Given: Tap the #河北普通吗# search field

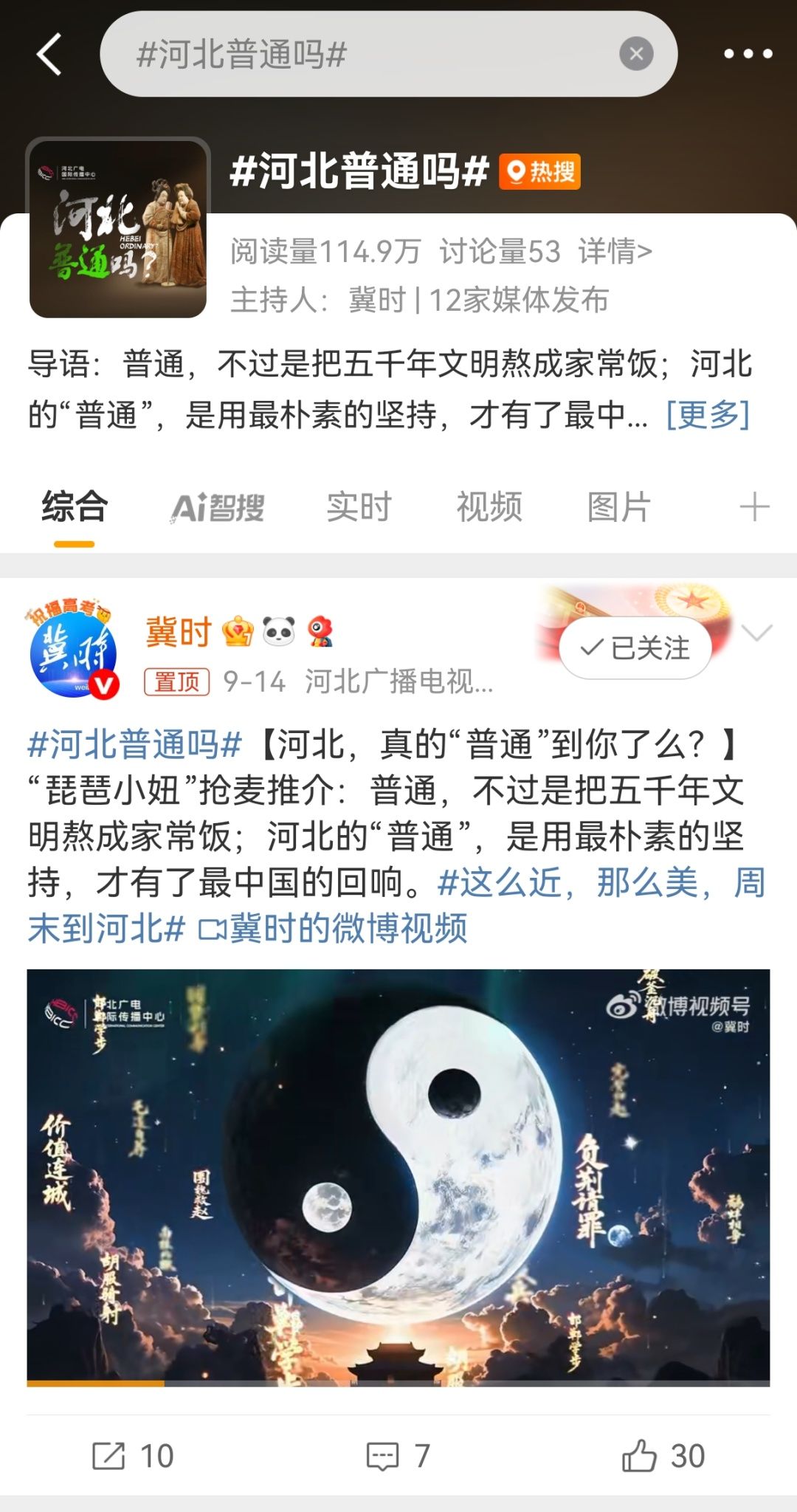Looking at the screenshot, I should click(x=354, y=54).
